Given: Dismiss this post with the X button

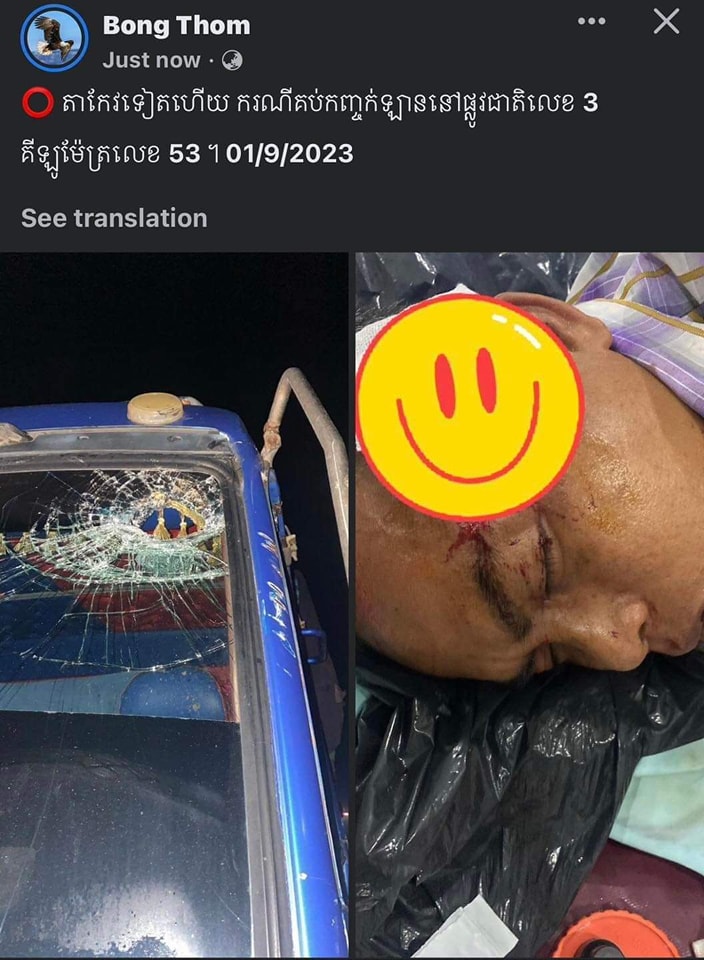Looking at the screenshot, I should (666, 22).
